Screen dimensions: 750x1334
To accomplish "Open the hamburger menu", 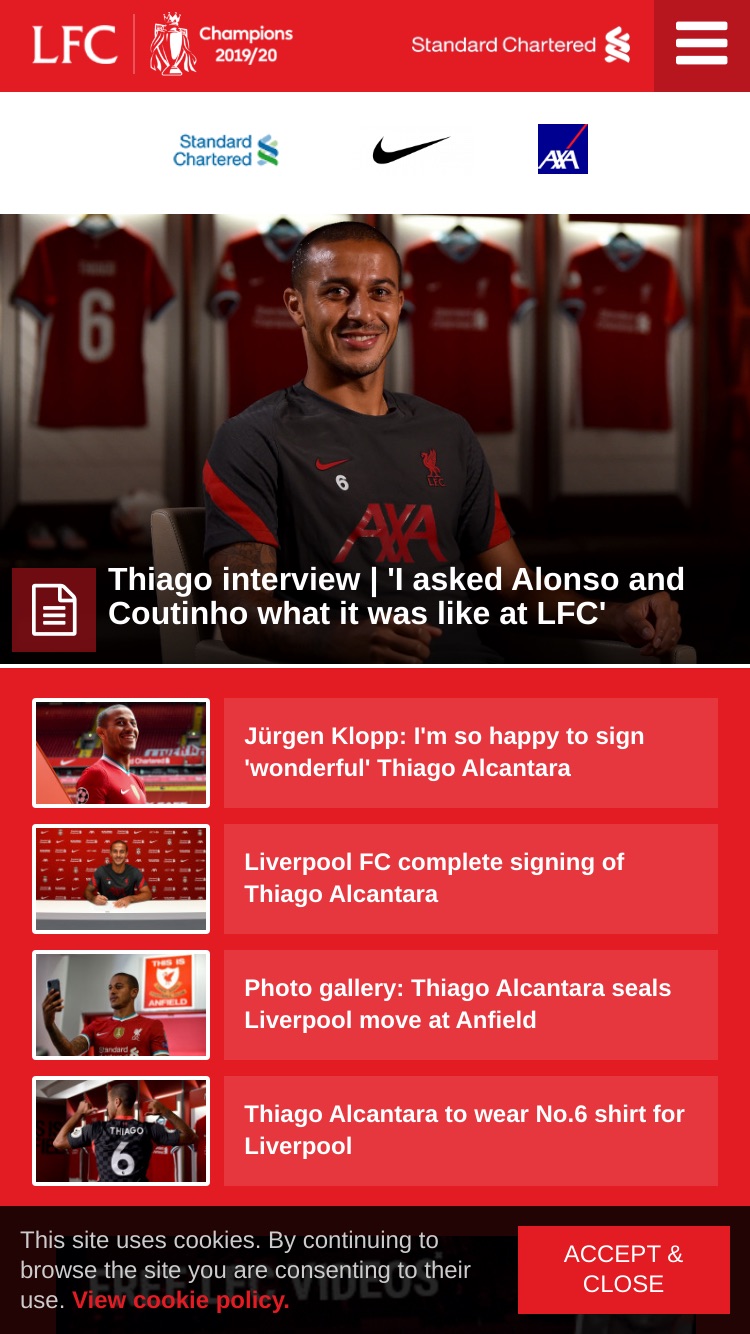I will click(x=702, y=46).
